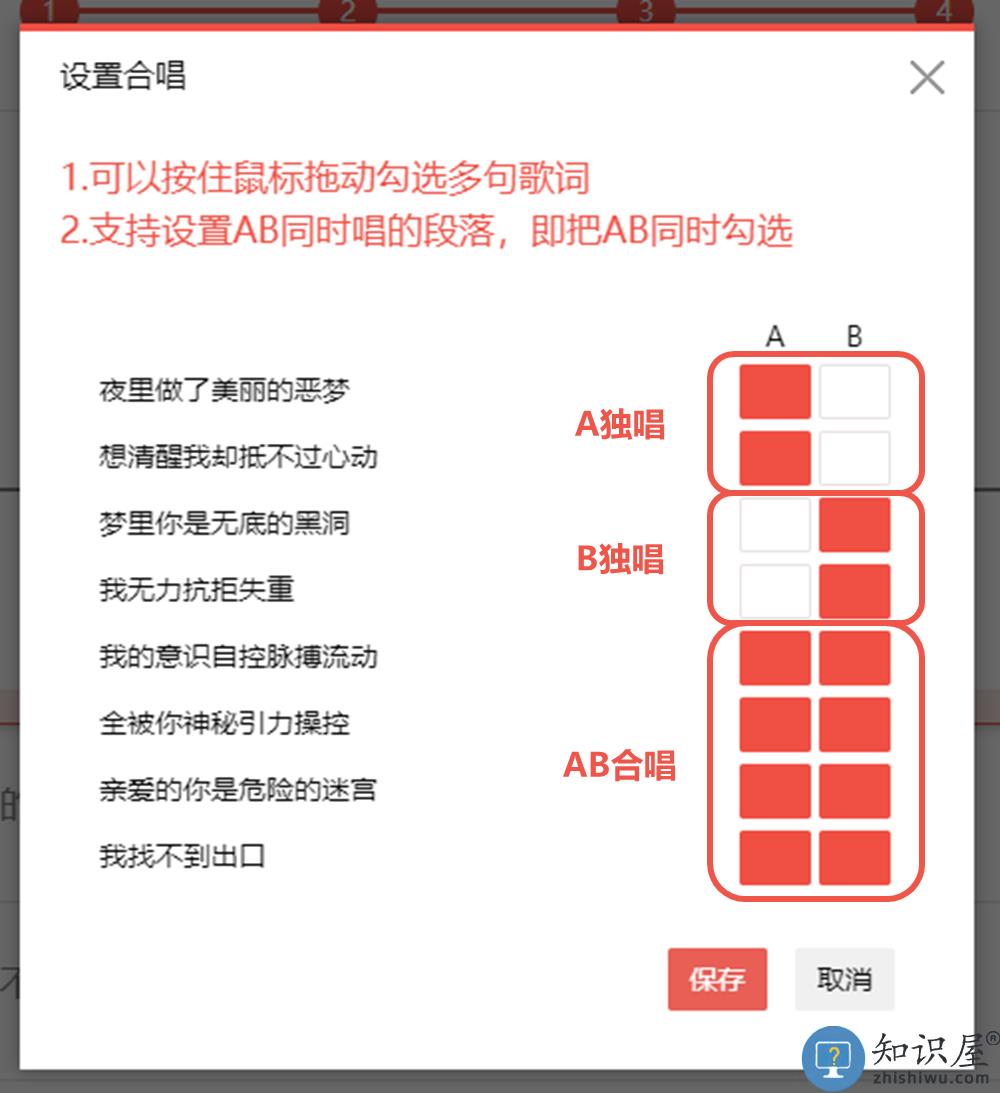1000x1093 pixels.
Task: Check box A for 梦里你是无底的黑洞
Action: click(x=775, y=524)
